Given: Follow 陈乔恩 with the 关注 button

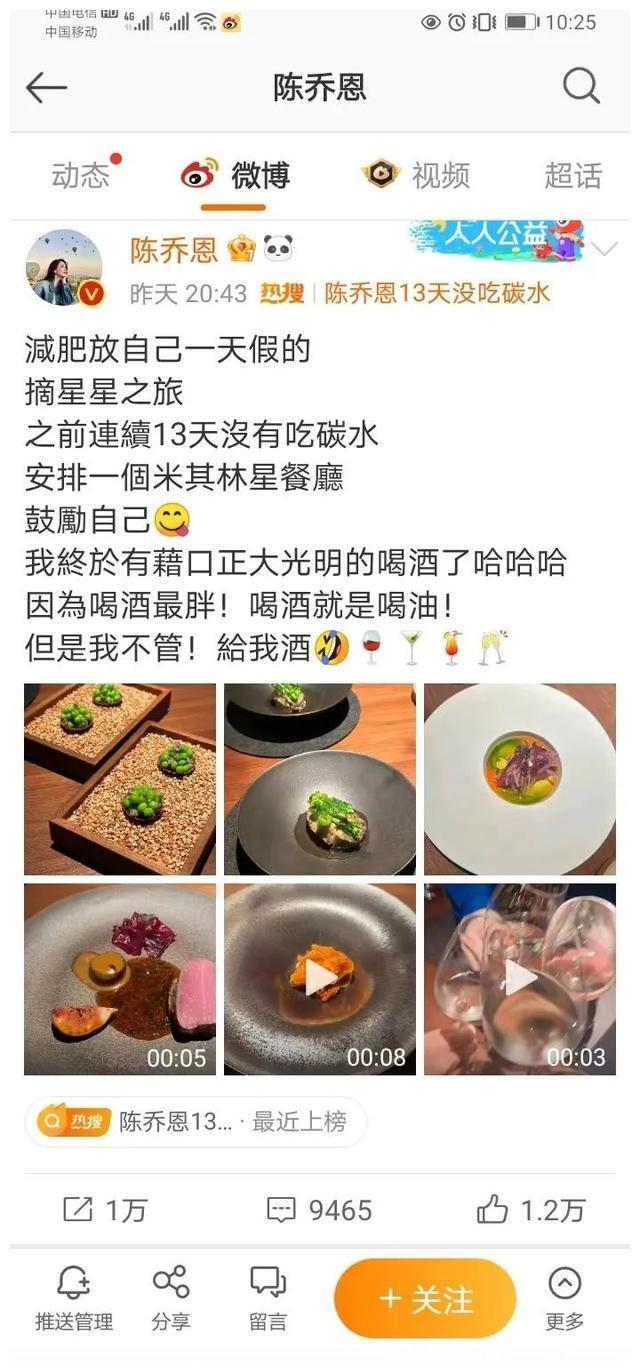Looking at the screenshot, I should pos(425,1299).
